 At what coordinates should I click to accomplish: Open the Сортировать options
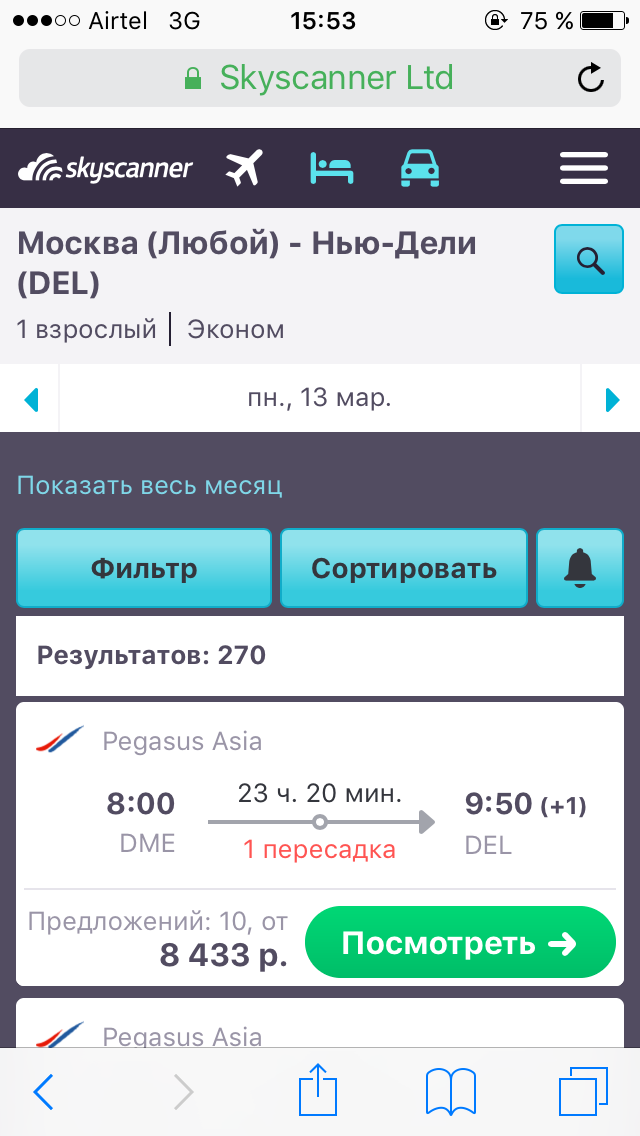coord(403,568)
